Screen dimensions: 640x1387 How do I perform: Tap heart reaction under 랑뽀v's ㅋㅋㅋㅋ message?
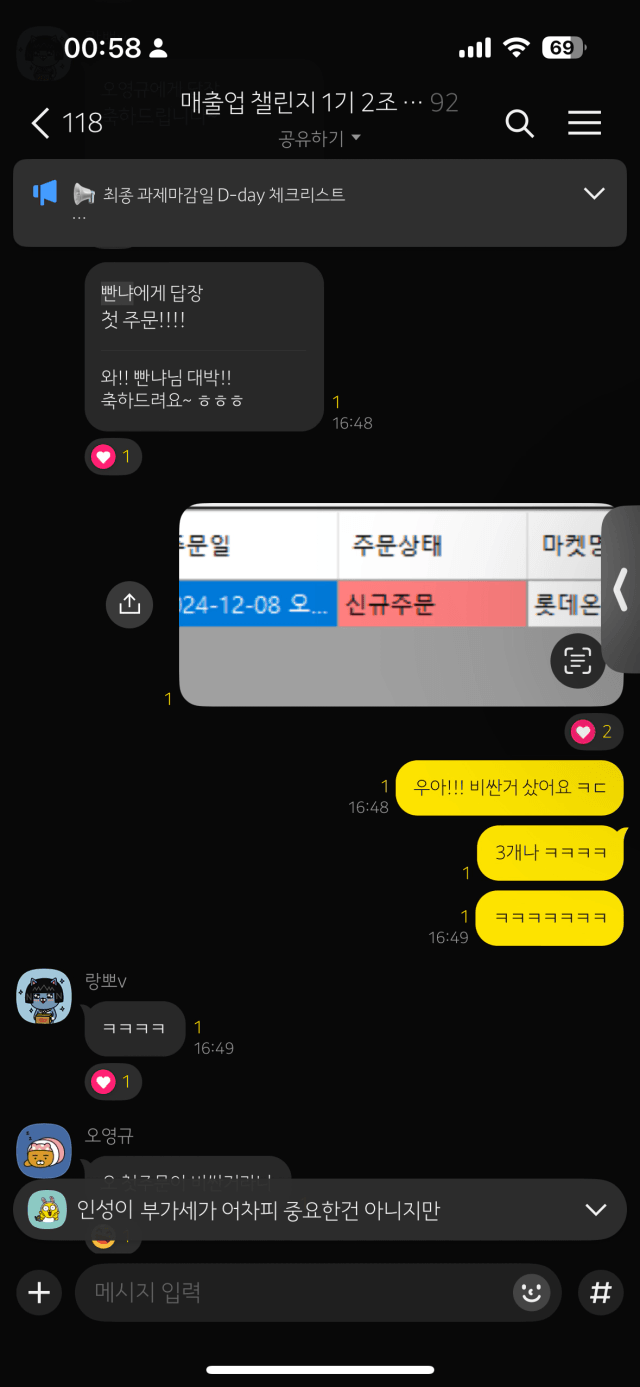pos(114,1081)
